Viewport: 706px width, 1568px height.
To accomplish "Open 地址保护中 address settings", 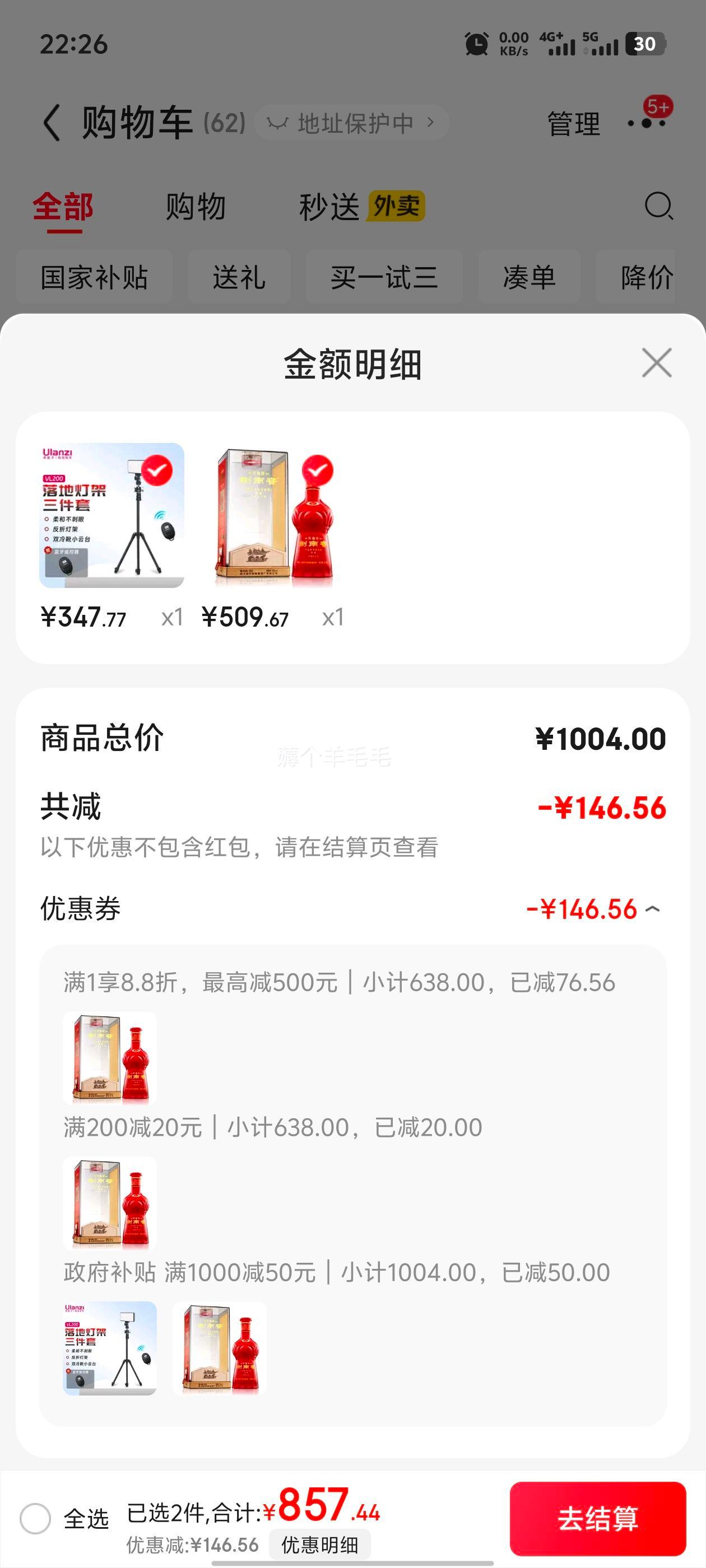I will click(352, 123).
